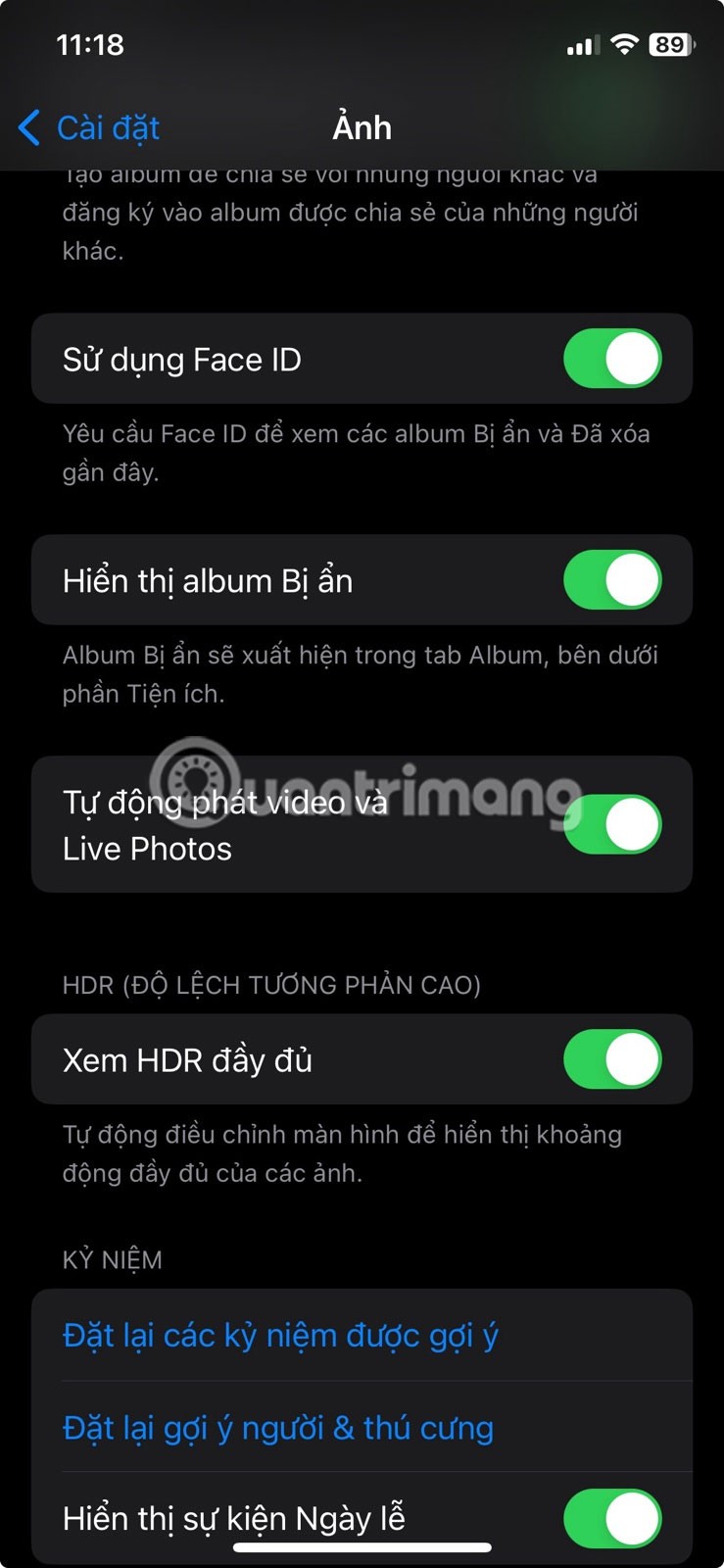Screen dimensions: 724x1568
Task: Disable Hiển thị sự kiện Ngày lễ
Action: [612, 1518]
